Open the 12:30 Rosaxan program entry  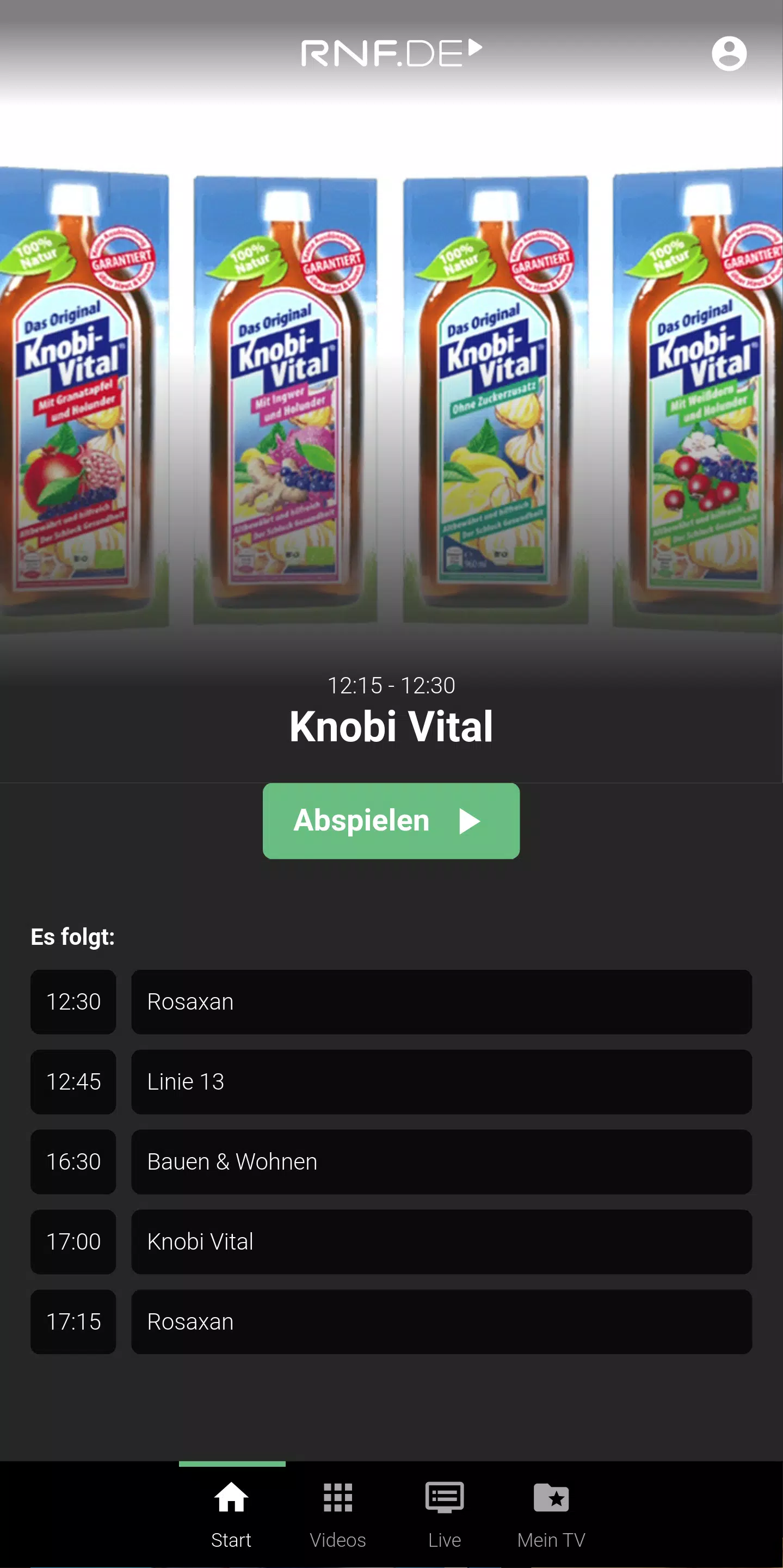441,1001
